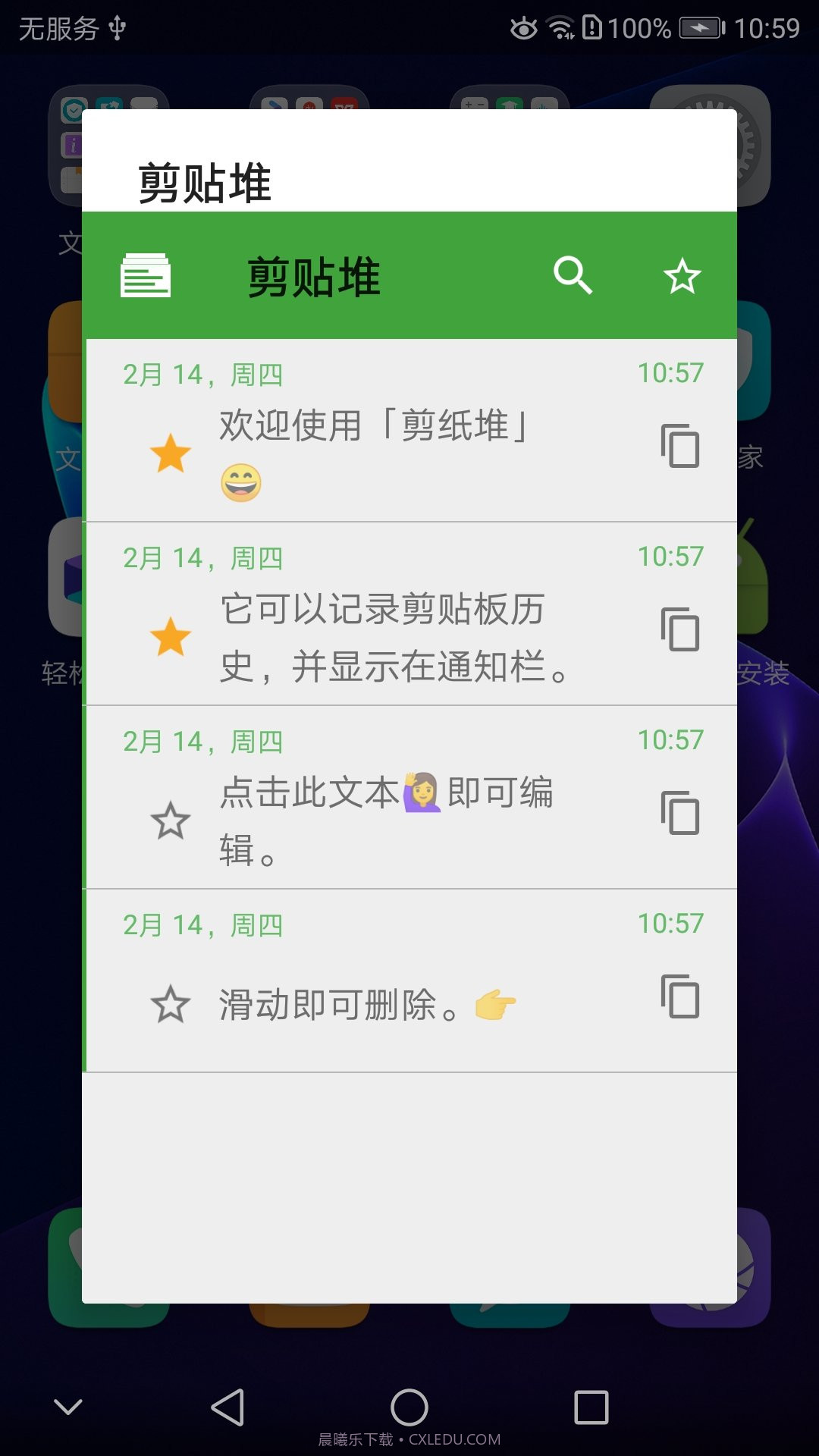Star the "点击此文本" clip

[171, 821]
